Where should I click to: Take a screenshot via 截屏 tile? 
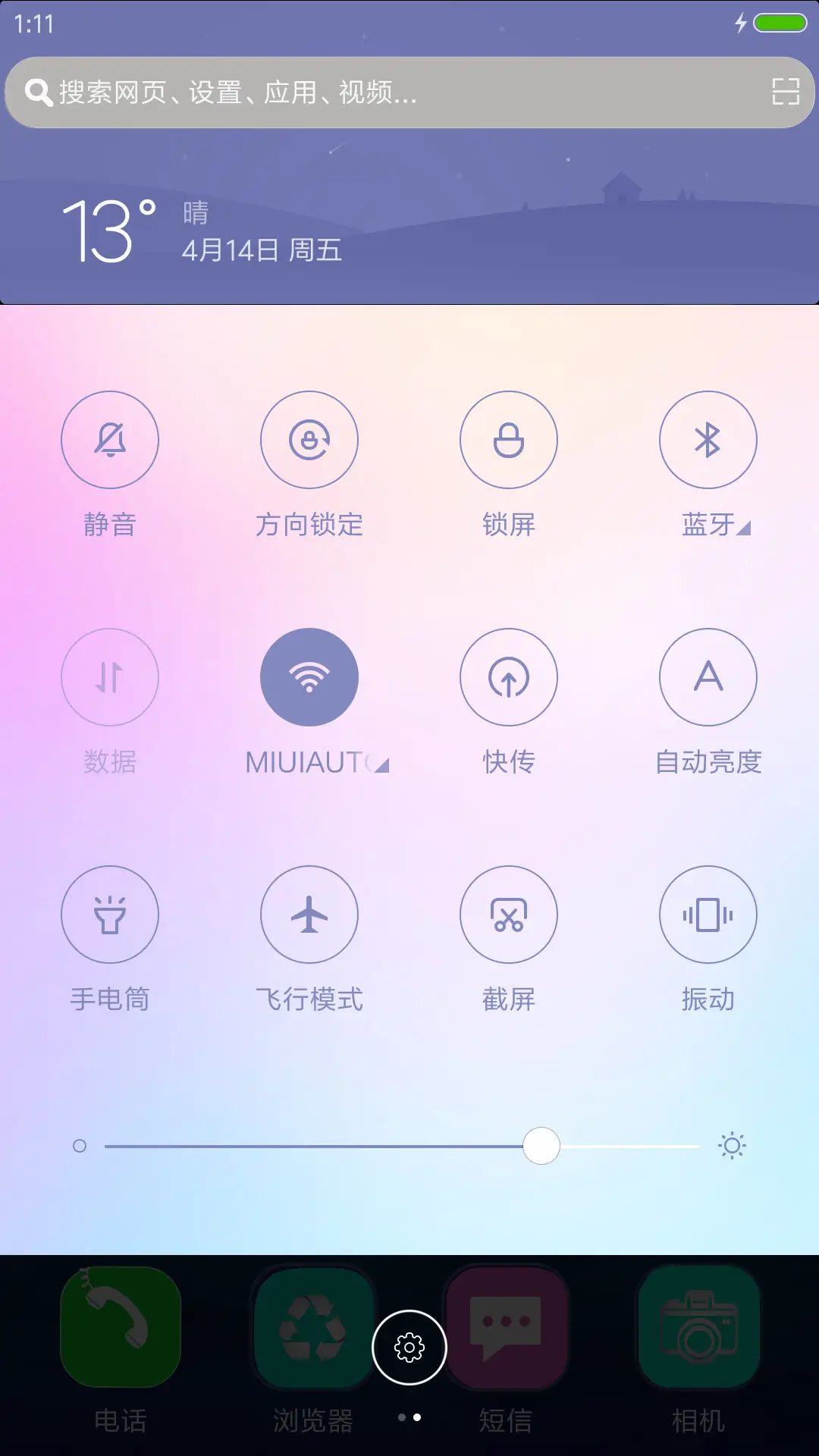click(x=509, y=915)
